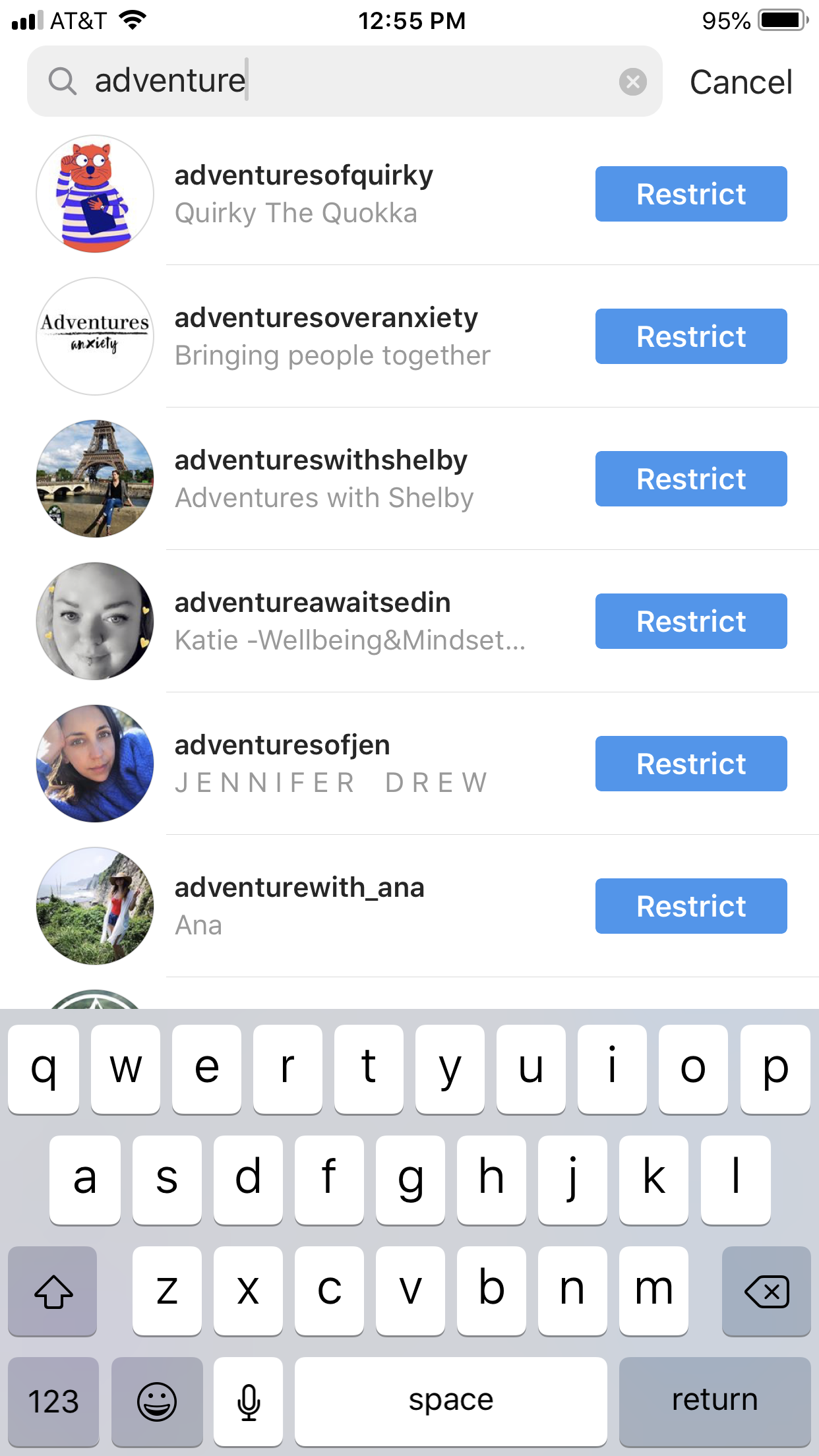Restrict adventurewith_ana
This screenshot has width=819, height=1456.
pos(690,906)
